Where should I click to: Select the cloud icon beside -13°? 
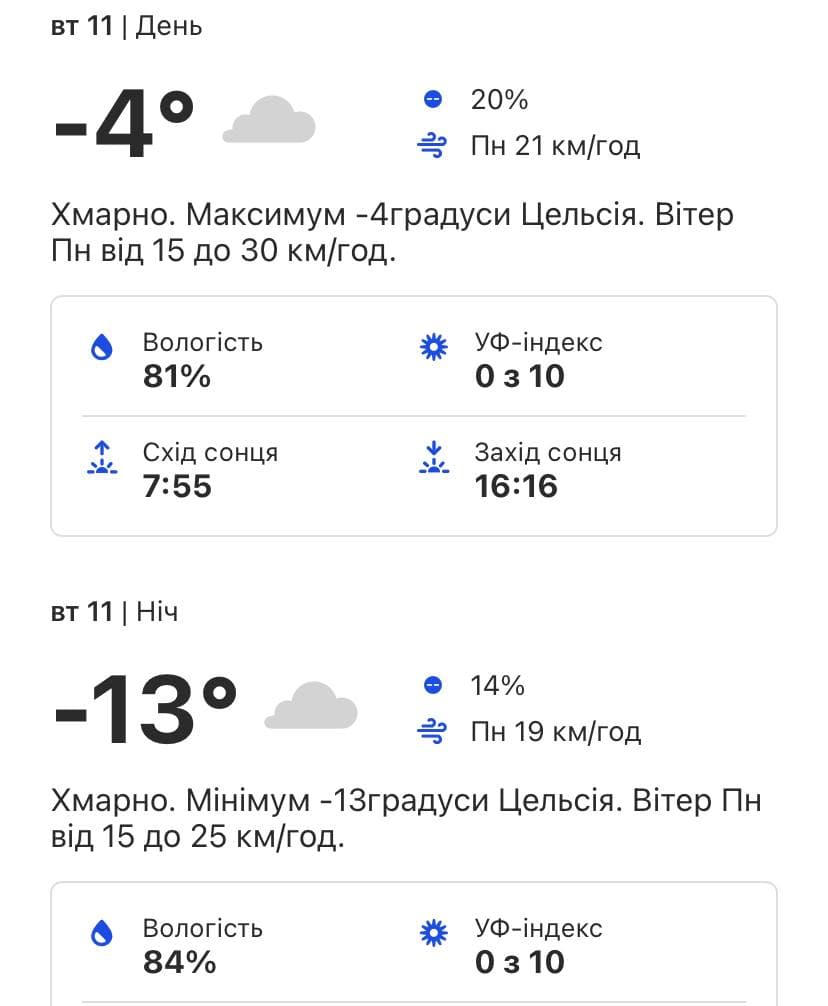click(311, 707)
